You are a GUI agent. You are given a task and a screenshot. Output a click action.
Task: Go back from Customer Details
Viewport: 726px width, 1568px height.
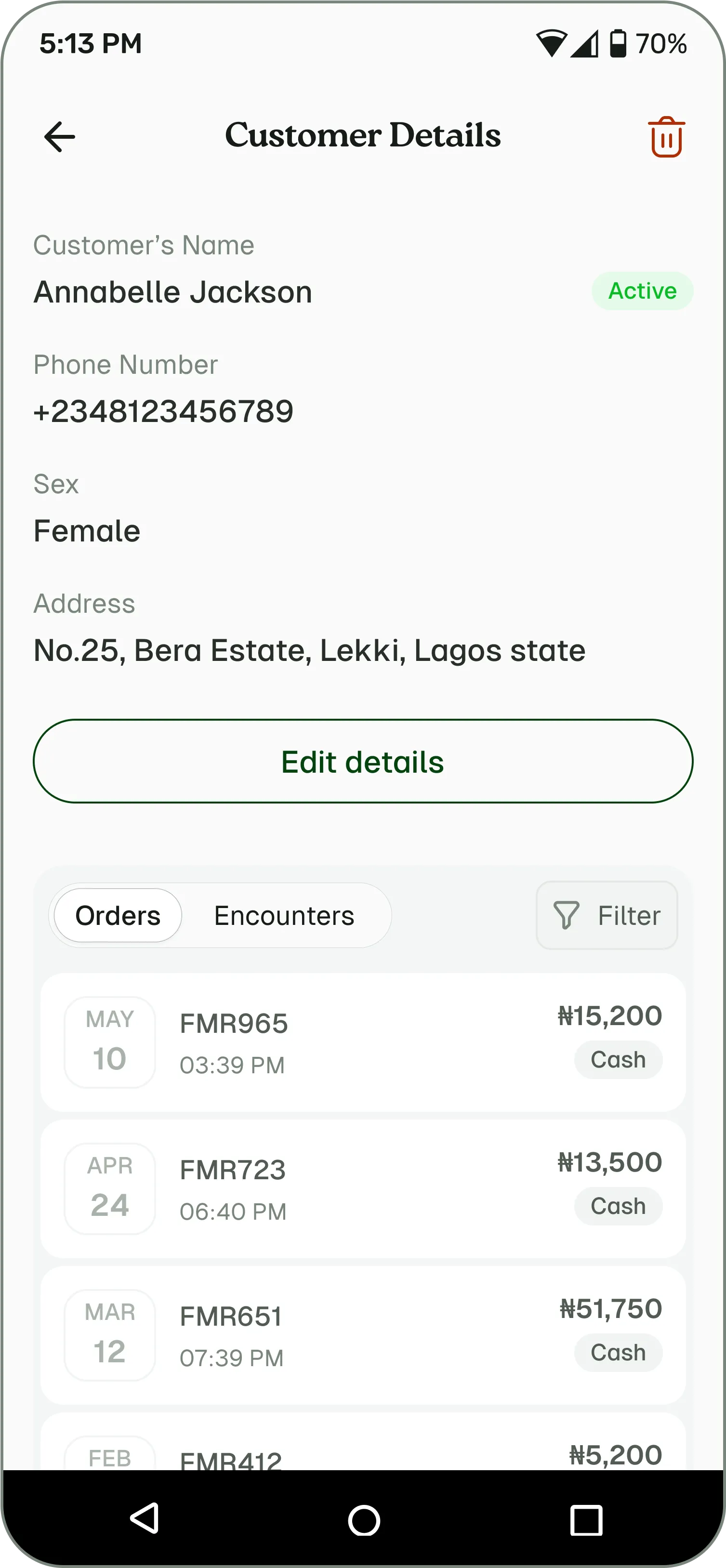pos(60,136)
